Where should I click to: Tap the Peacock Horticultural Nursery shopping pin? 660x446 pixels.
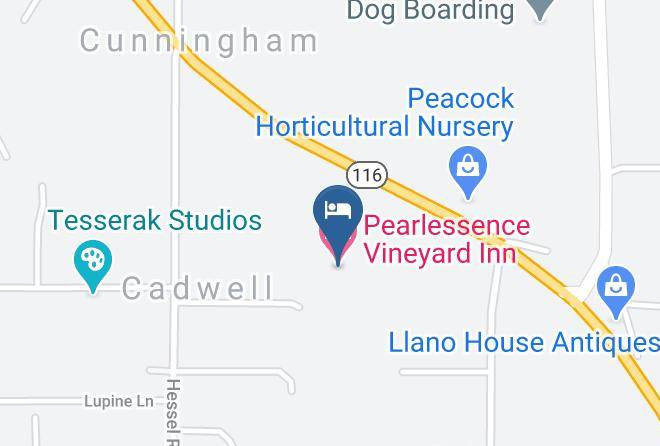coord(468,172)
